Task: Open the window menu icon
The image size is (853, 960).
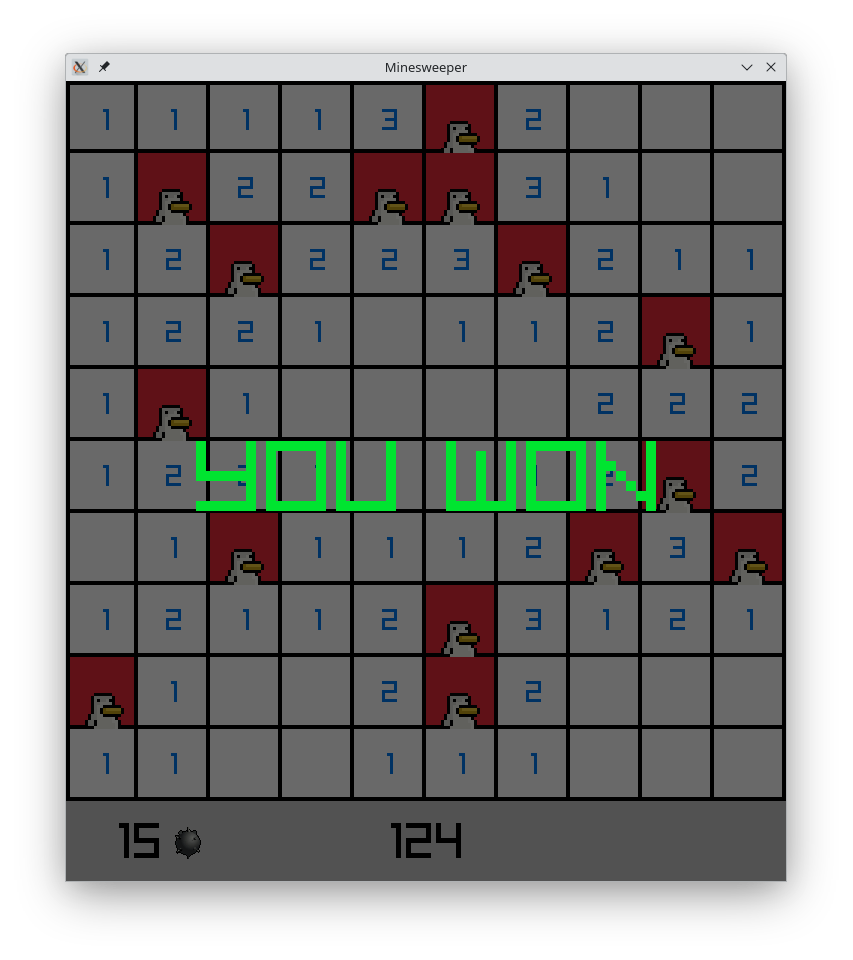Action: pyautogui.click(x=80, y=67)
